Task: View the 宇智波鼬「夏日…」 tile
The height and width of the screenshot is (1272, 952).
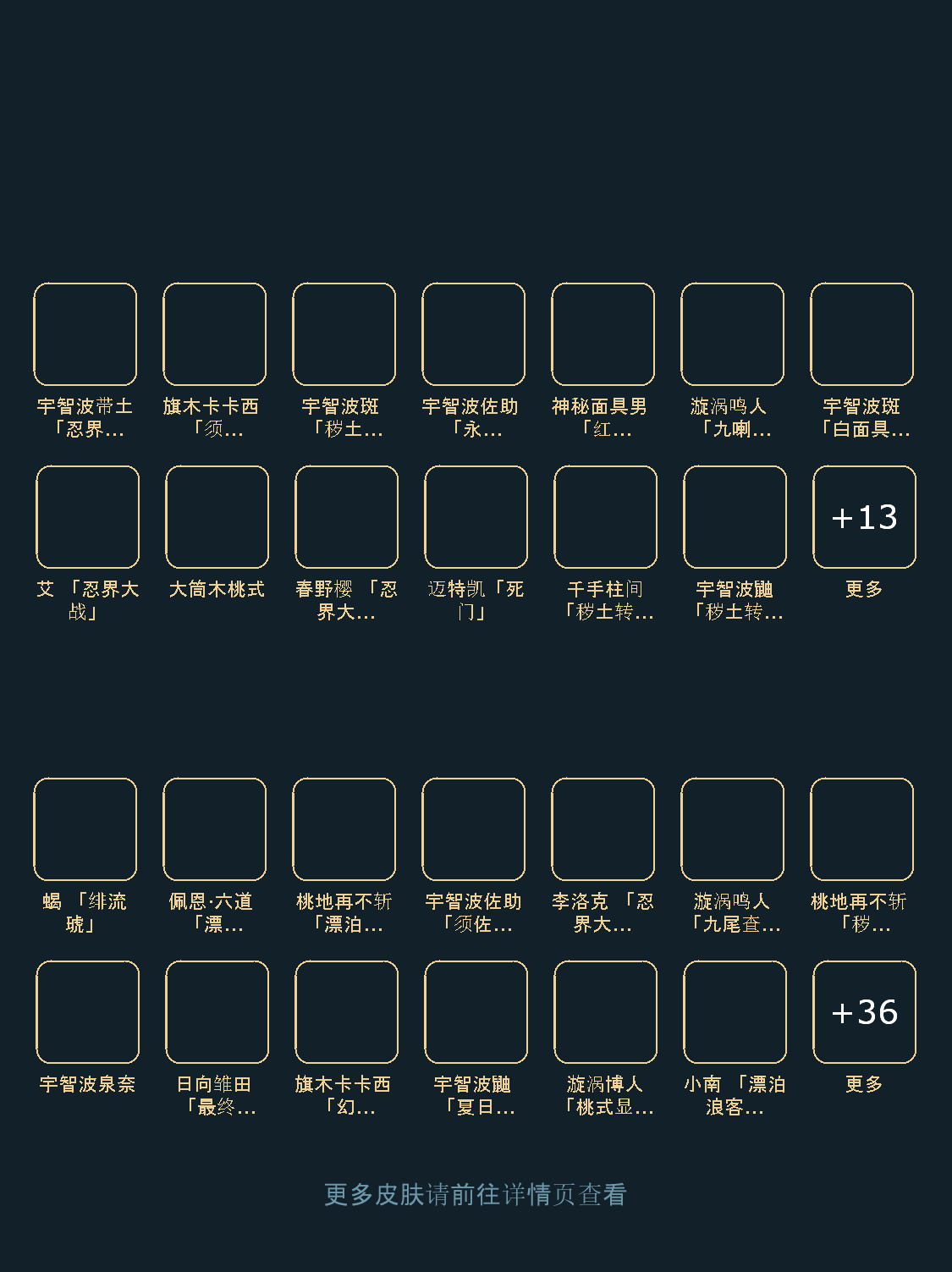Action: coord(476,1012)
